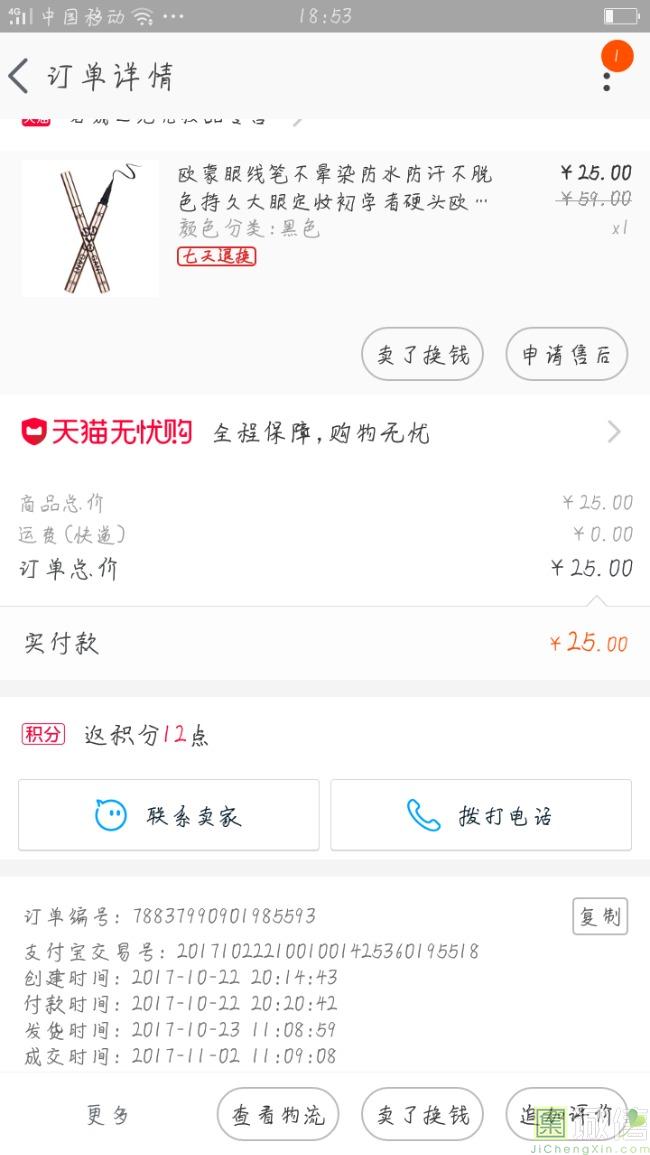Image resolution: width=650 pixels, height=1155 pixels.
Task: Tap 复制 to copy the order number
Action: pos(600,916)
